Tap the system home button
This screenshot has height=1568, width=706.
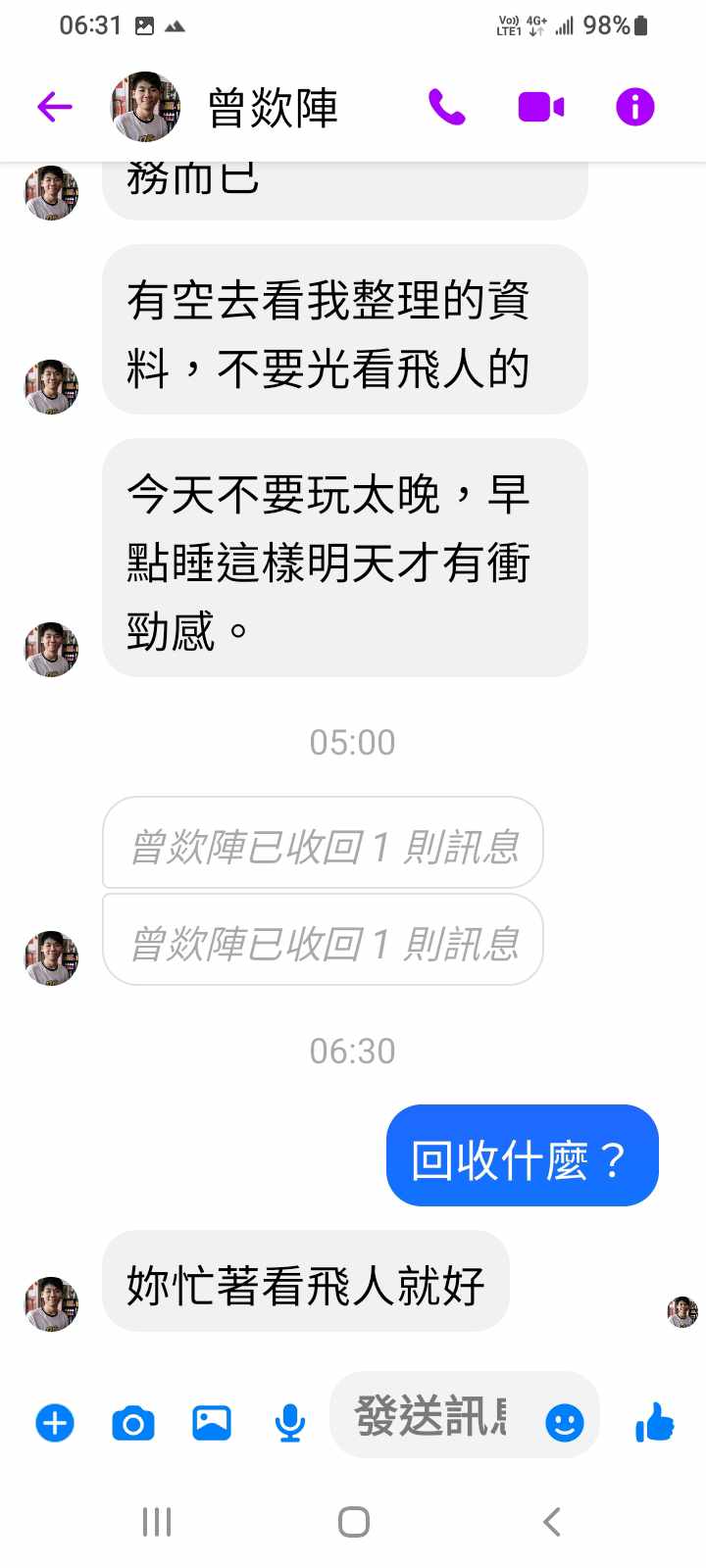(353, 1522)
